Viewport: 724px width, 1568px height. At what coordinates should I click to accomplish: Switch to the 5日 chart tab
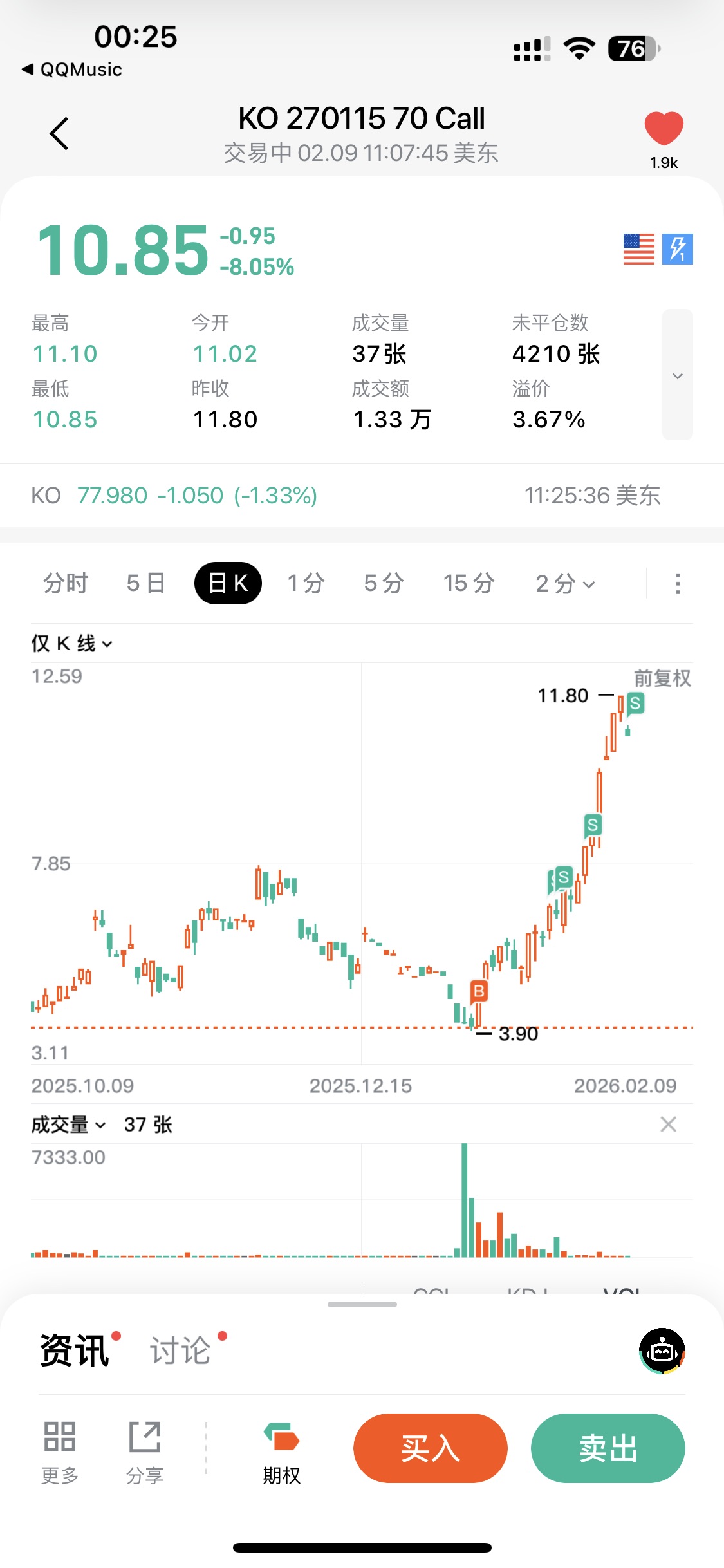pyautogui.click(x=146, y=583)
